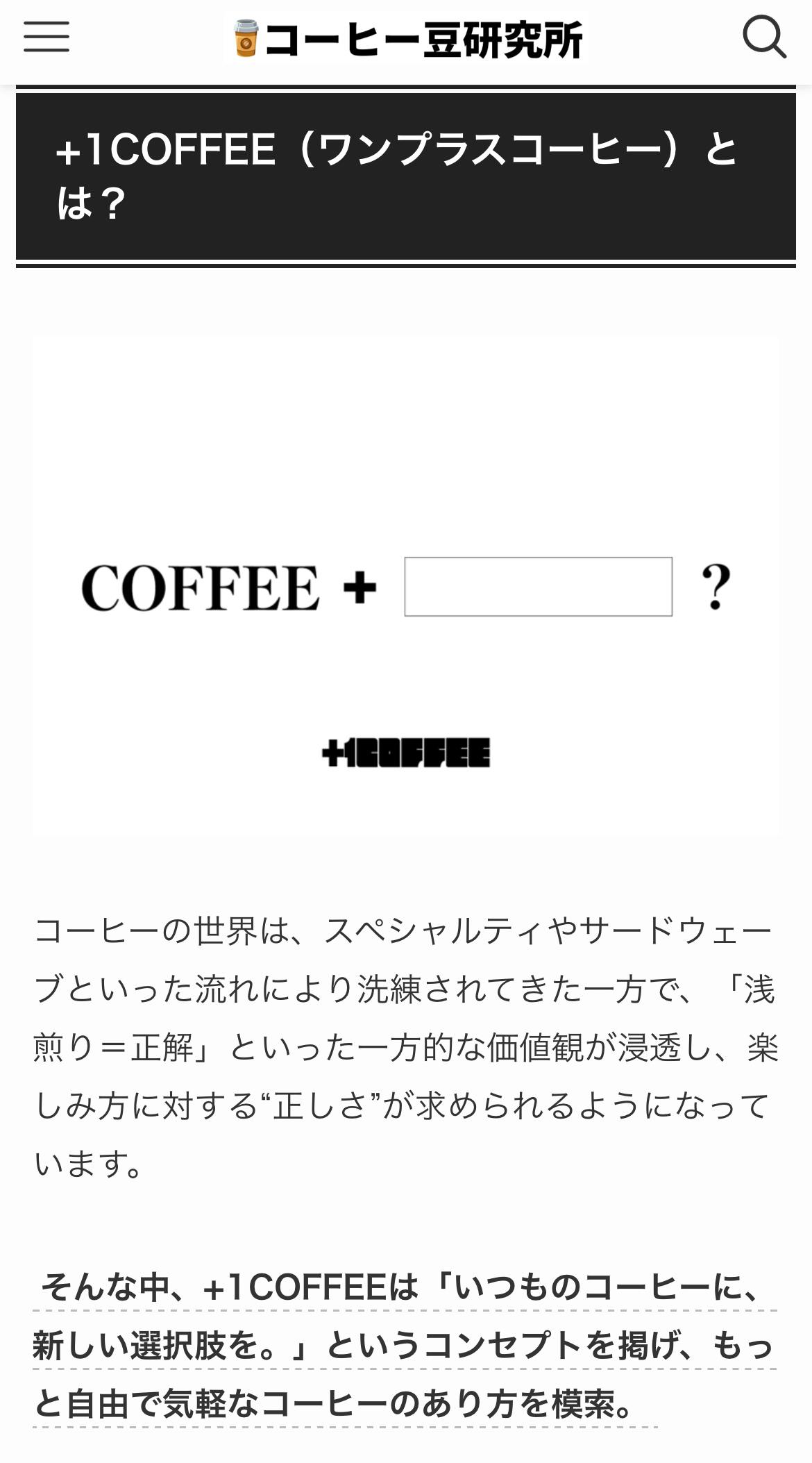Open the hamburger menu
Image resolution: width=812 pixels, height=1463 pixels.
pyautogui.click(x=46, y=37)
